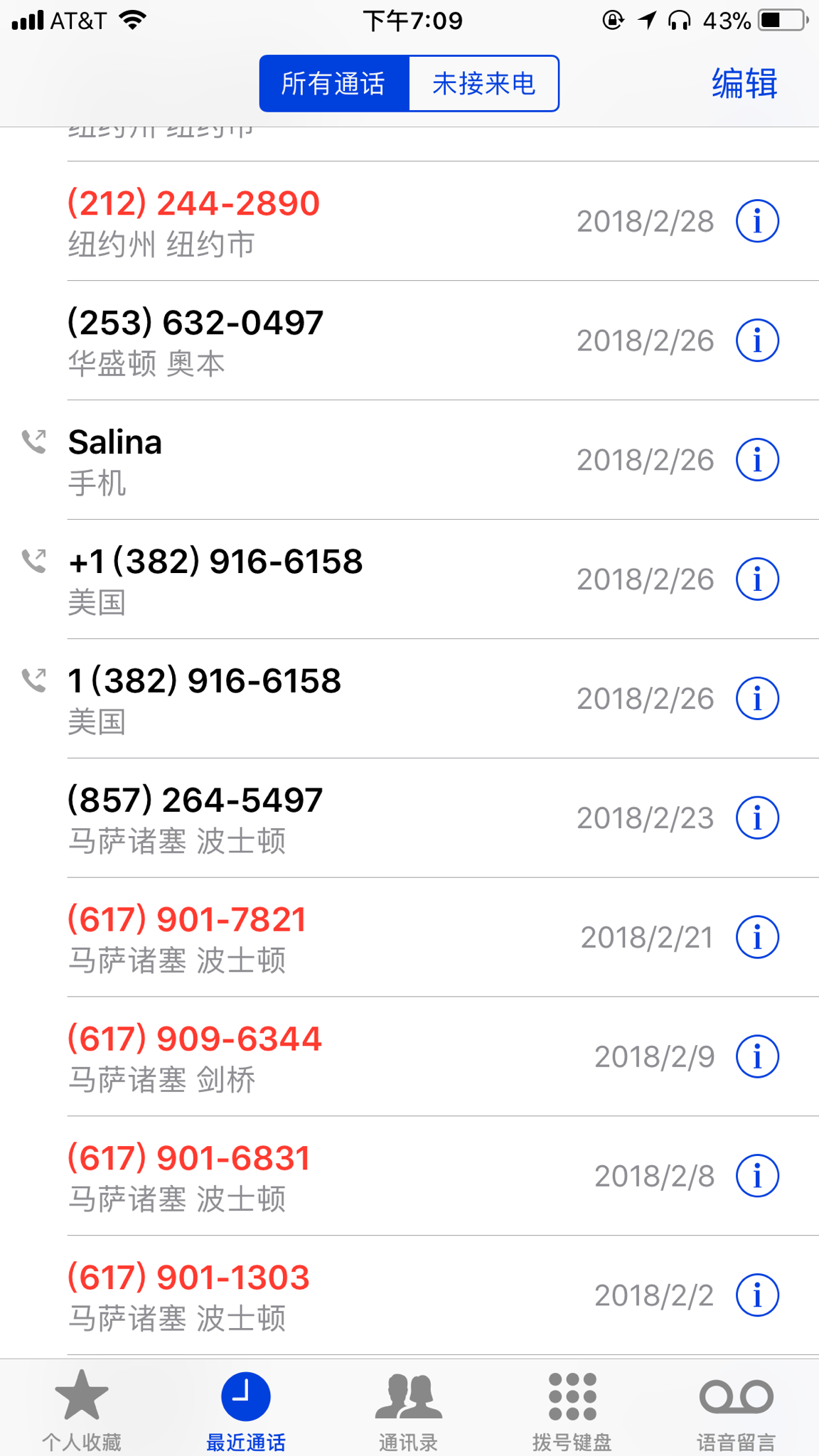Show details for Salina's call
The height and width of the screenshot is (1456, 819).
[x=757, y=460]
